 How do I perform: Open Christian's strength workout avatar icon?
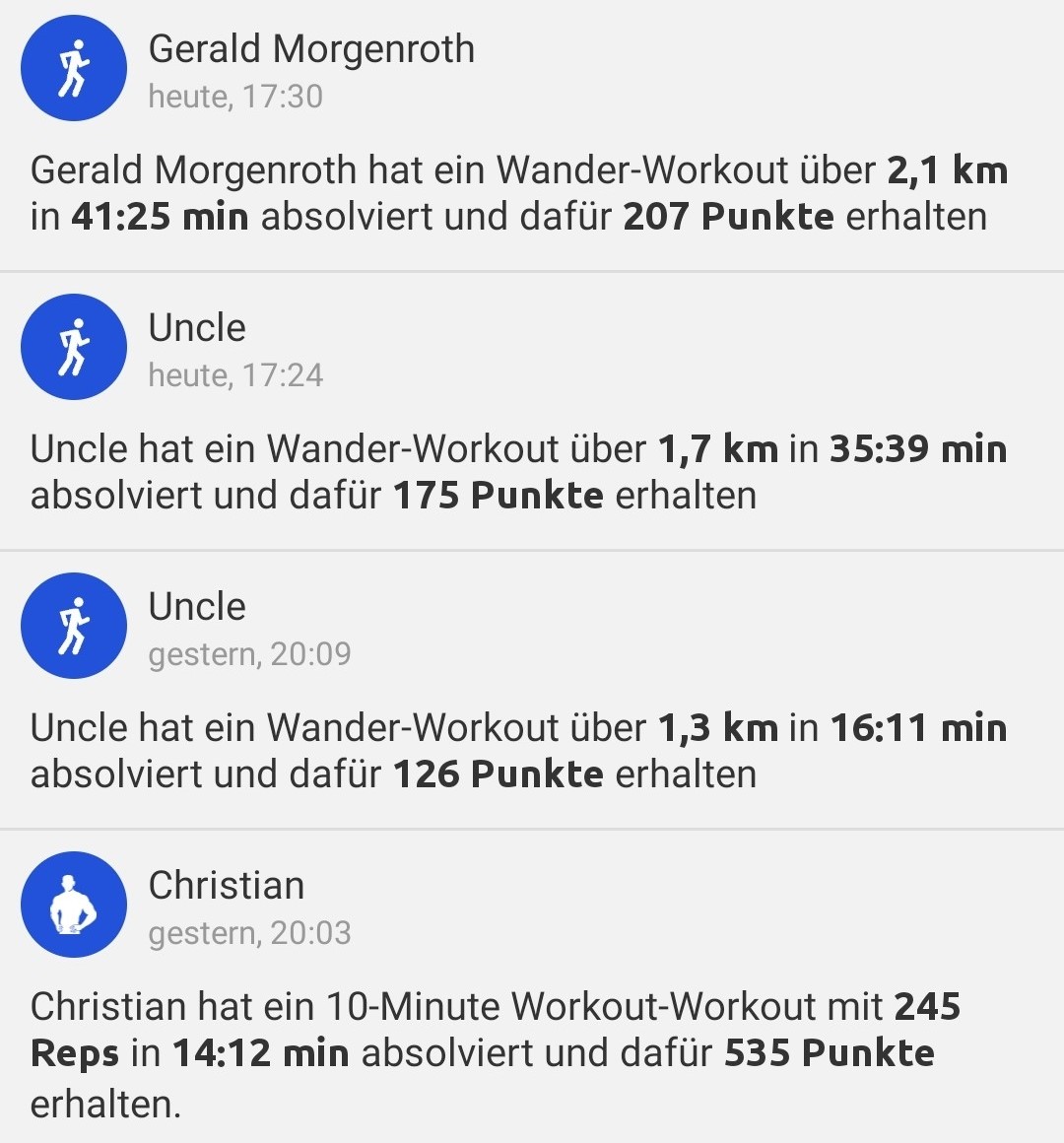(x=73, y=904)
